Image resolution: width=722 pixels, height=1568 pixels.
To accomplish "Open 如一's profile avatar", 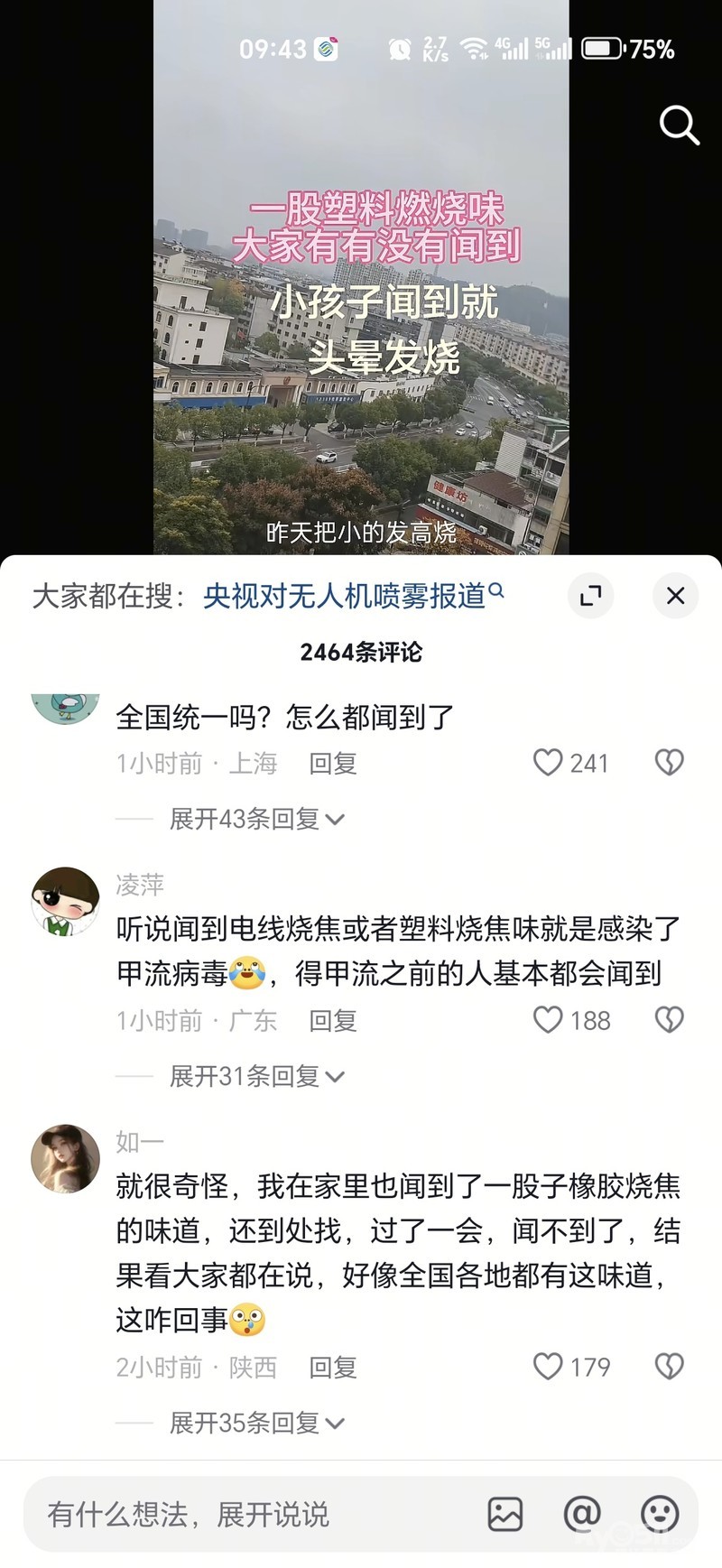I will (65, 1158).
